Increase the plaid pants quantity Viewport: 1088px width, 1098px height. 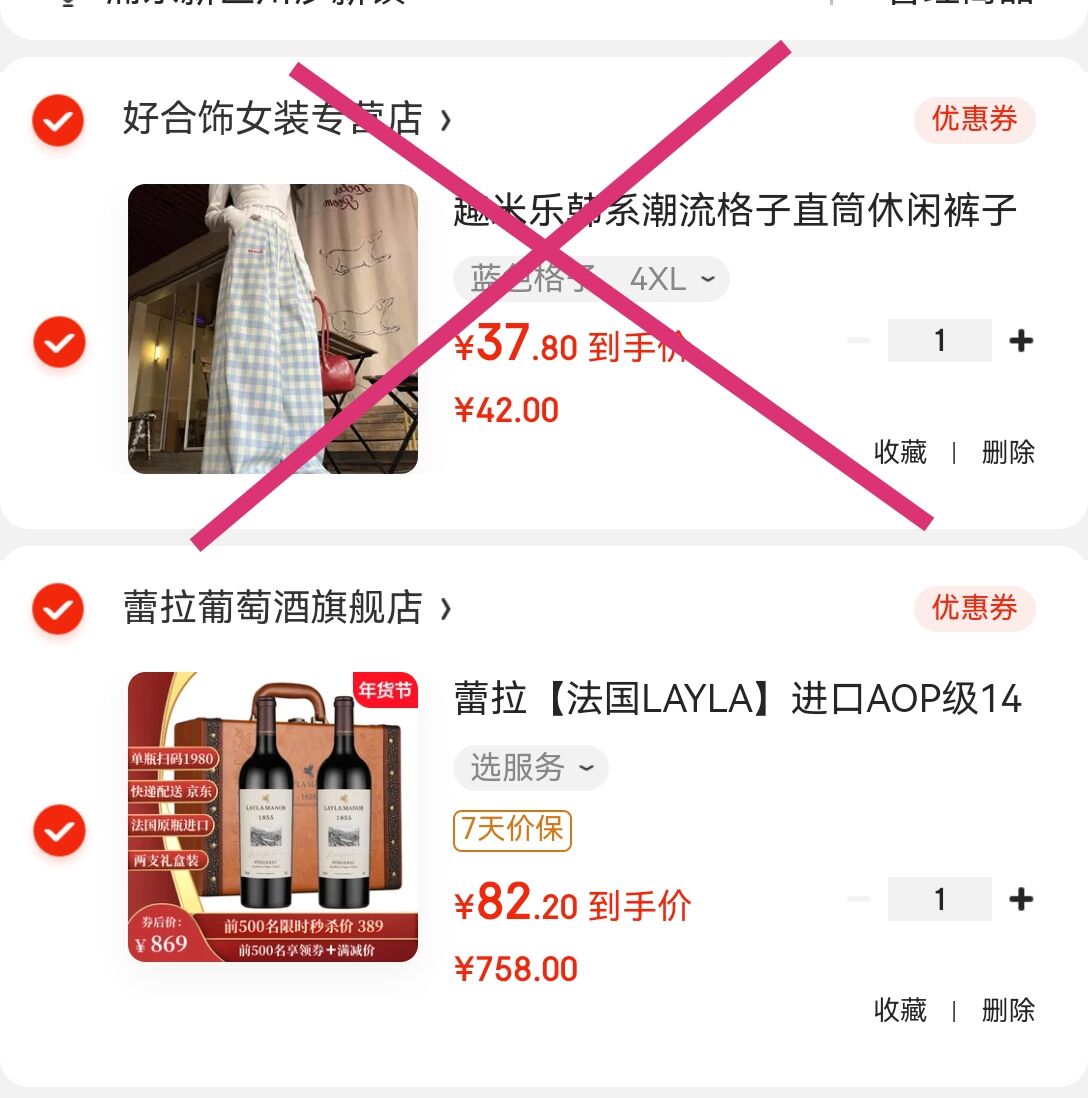coord(1020,342)
